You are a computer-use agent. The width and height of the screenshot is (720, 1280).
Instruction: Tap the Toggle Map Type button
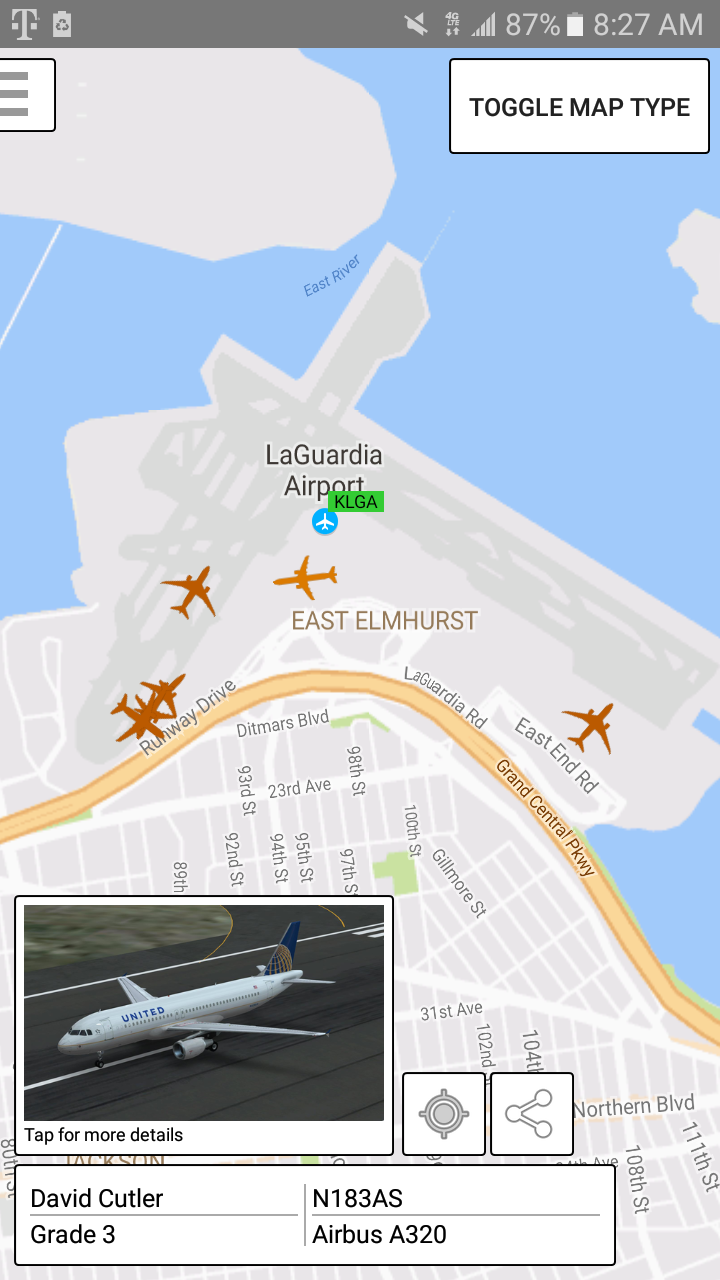coord(579,107)
